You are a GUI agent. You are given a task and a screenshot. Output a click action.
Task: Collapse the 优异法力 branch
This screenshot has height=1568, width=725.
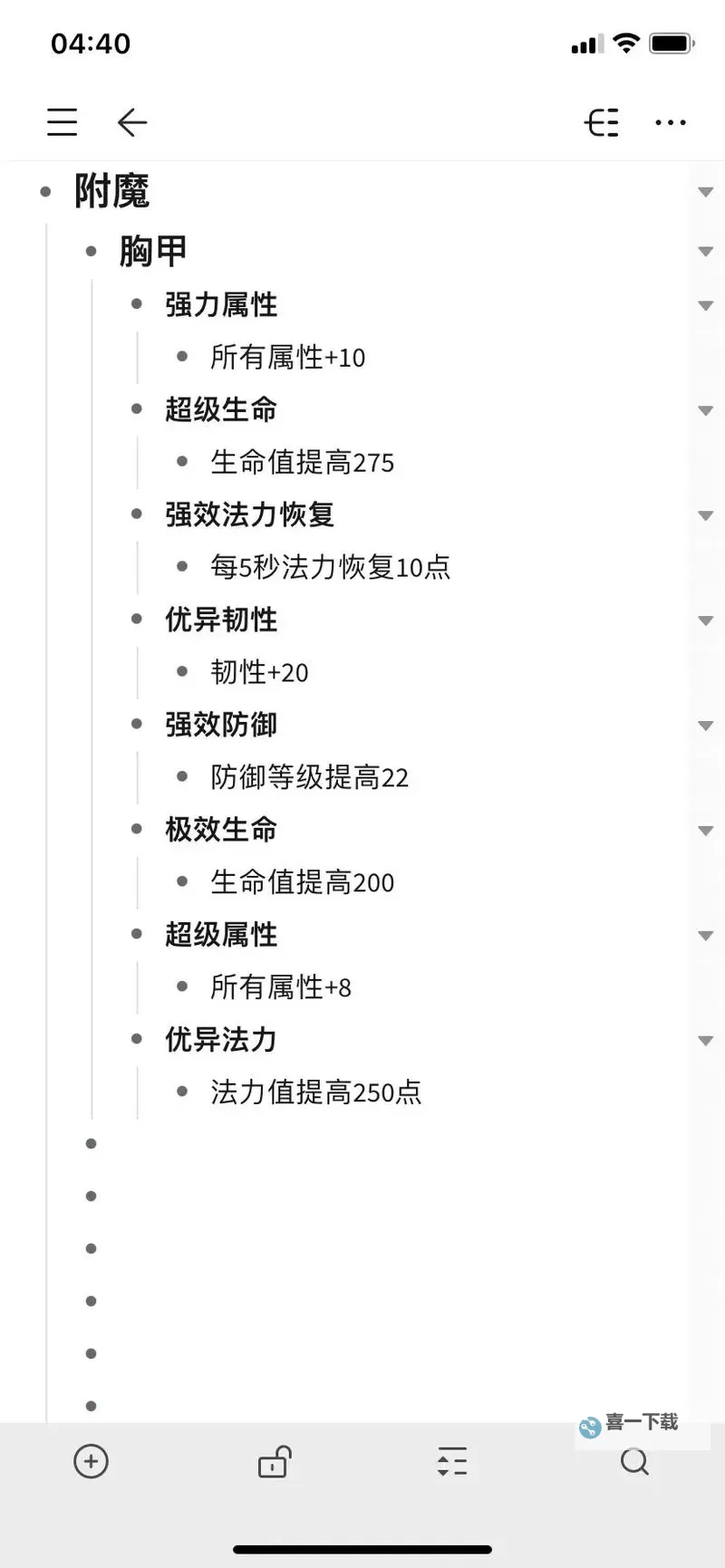coord(705,1040)
